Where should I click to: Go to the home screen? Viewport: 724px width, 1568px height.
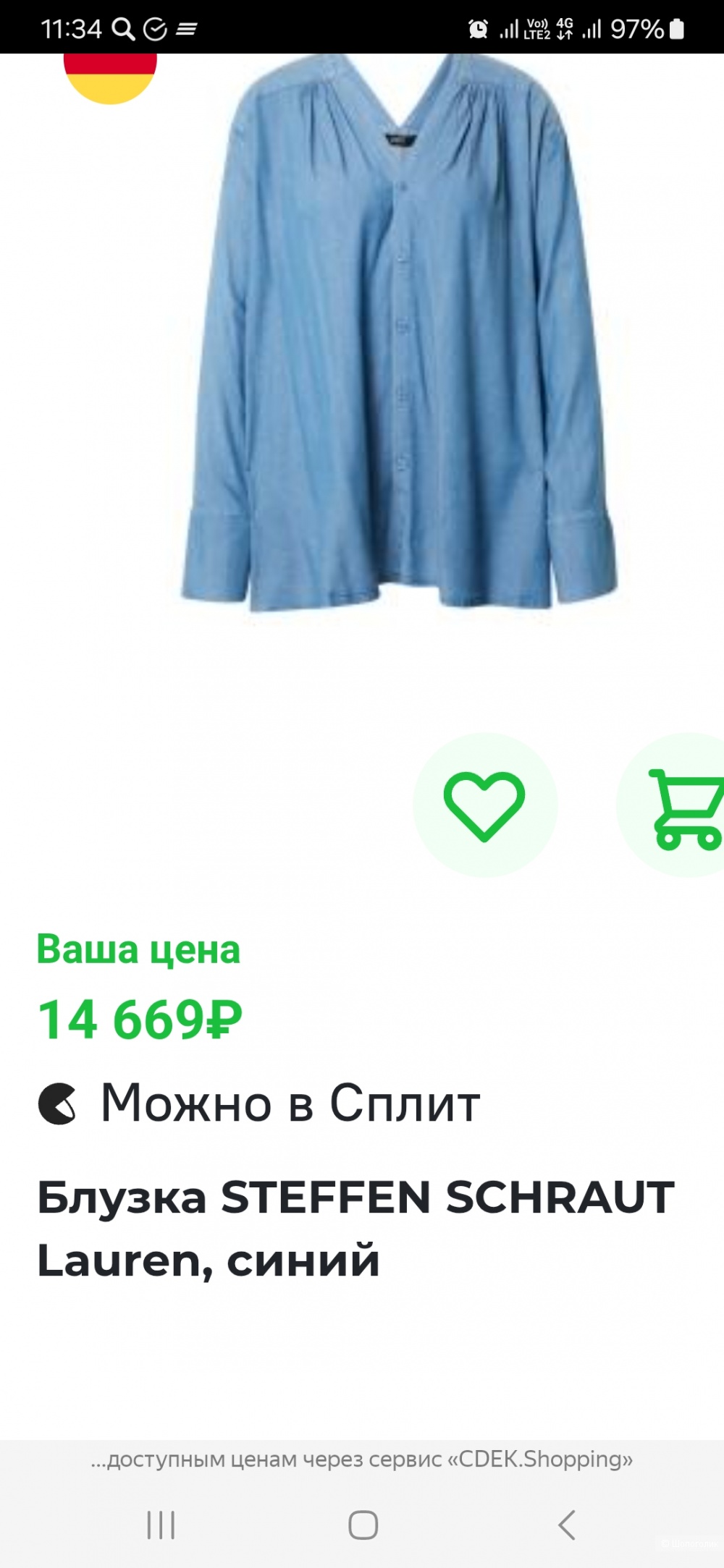(x=363, y=1525)
